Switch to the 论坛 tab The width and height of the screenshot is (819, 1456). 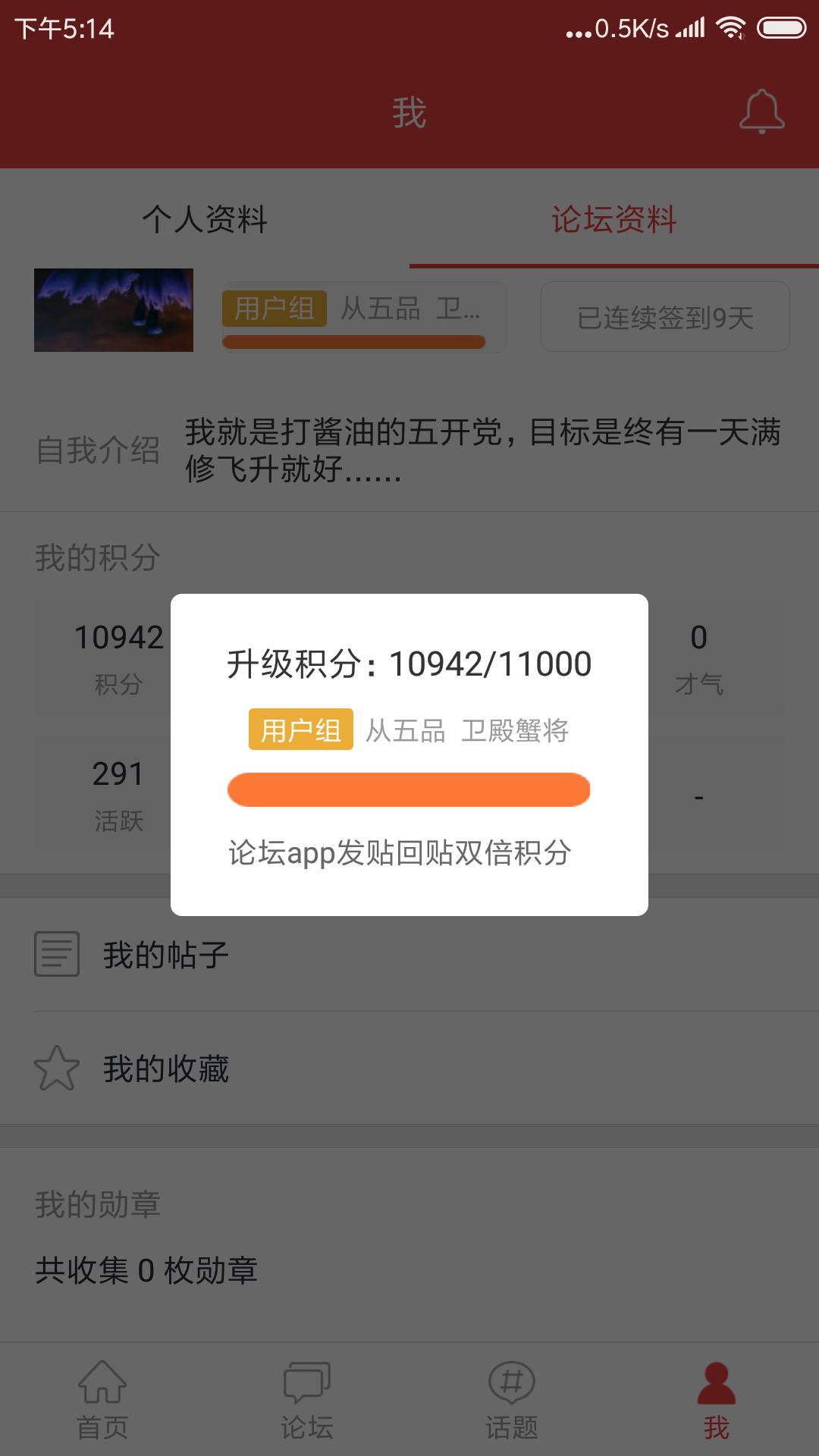coord(307,1400)
